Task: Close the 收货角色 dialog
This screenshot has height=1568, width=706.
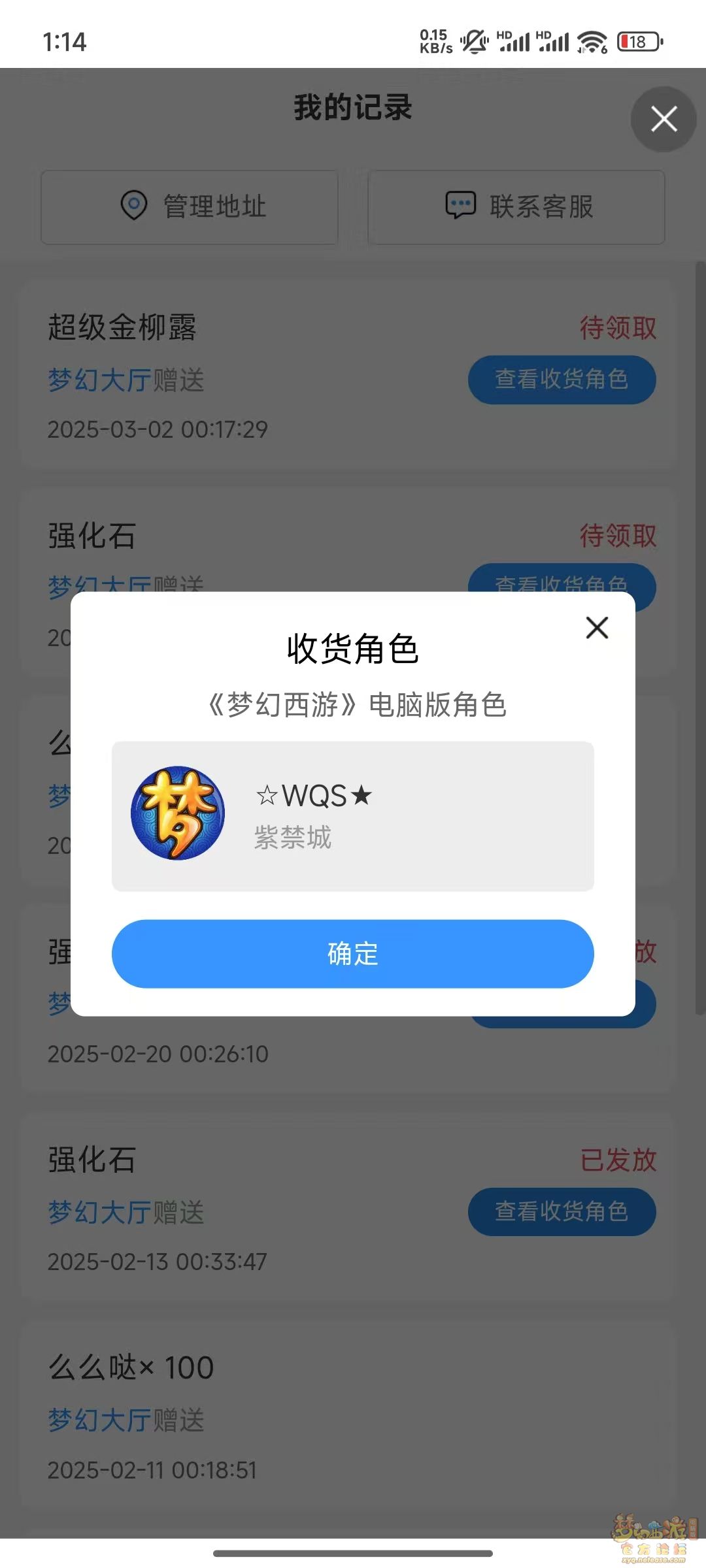Action: (x=597, y=628)
